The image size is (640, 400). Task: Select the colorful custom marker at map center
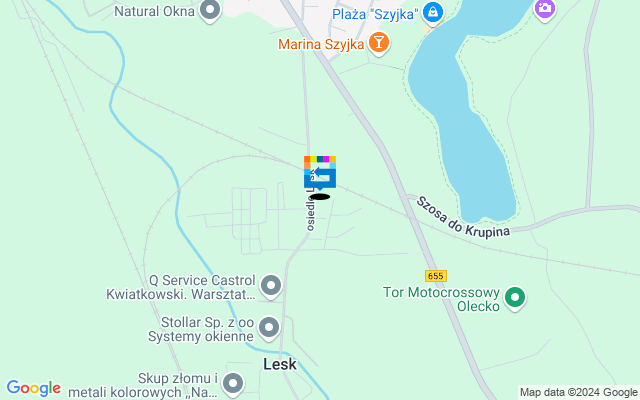(320, 172)
